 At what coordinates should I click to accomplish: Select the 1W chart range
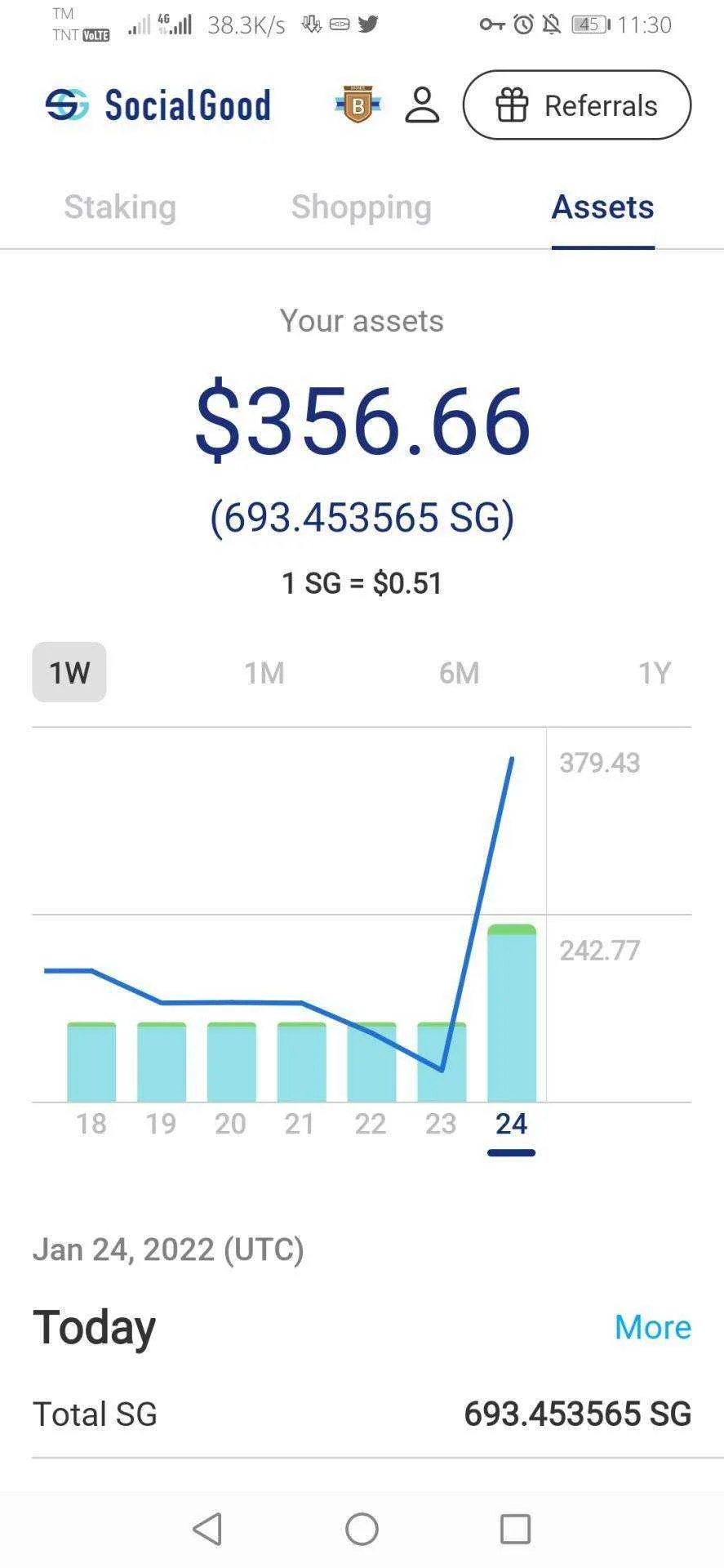69,672
